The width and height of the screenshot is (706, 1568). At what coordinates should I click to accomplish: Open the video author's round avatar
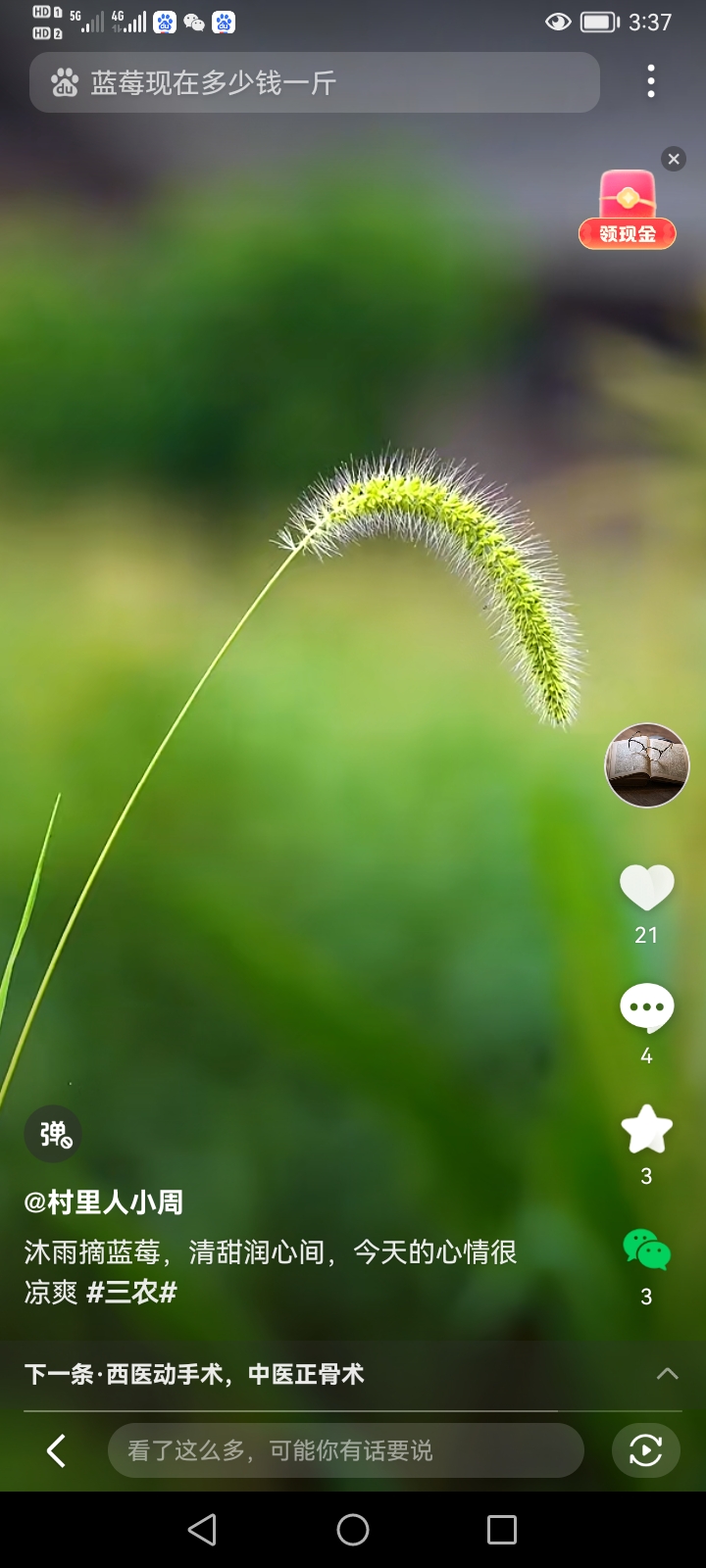(x=647, y=765)
